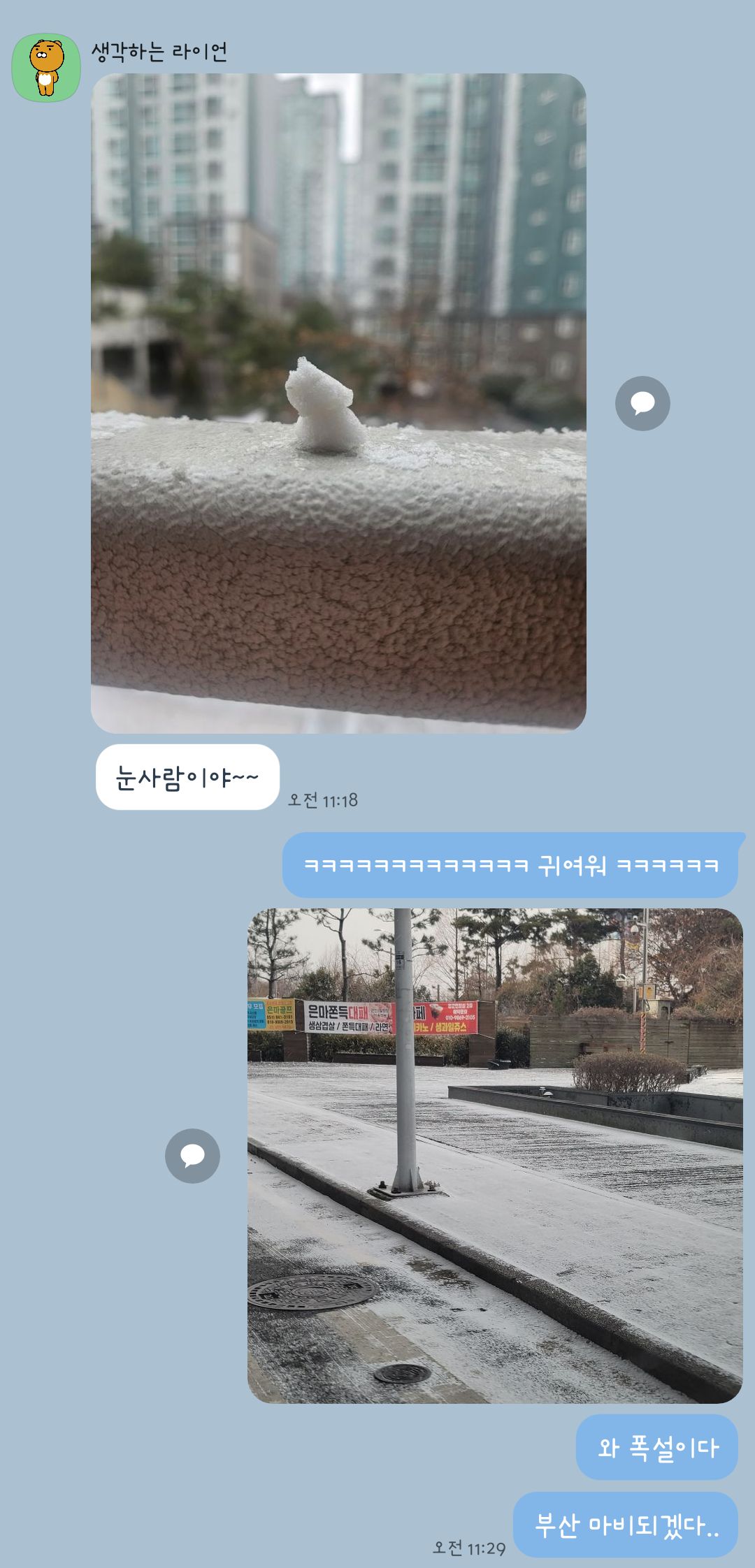Tap the comment icon beside the snowman photo

pos(642,403)
